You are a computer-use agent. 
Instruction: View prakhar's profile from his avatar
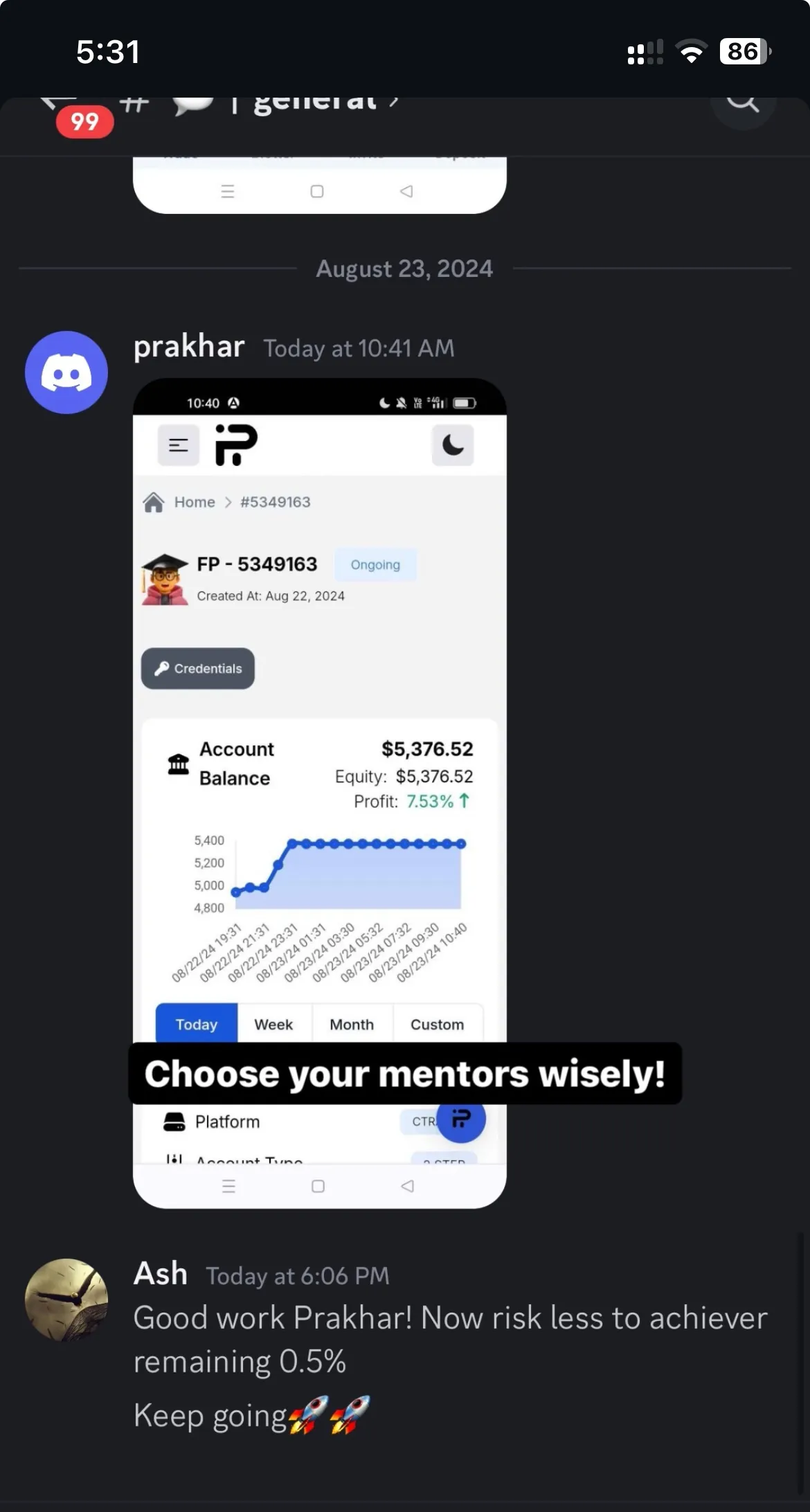66,372
